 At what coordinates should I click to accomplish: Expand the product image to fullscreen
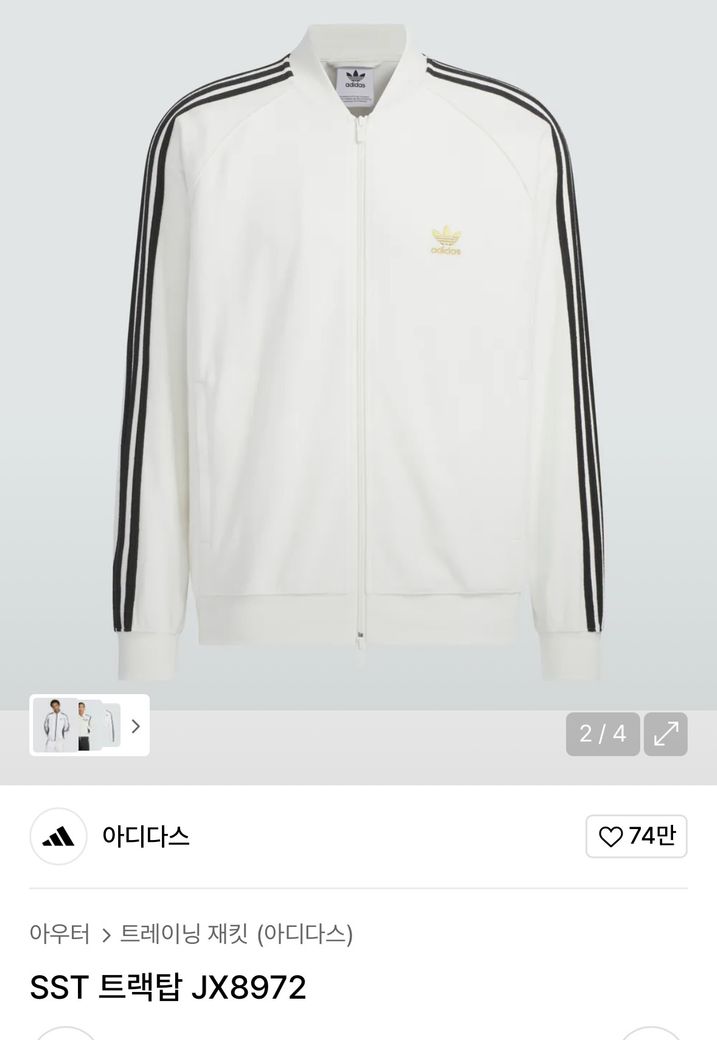click(x=665, y=734)
